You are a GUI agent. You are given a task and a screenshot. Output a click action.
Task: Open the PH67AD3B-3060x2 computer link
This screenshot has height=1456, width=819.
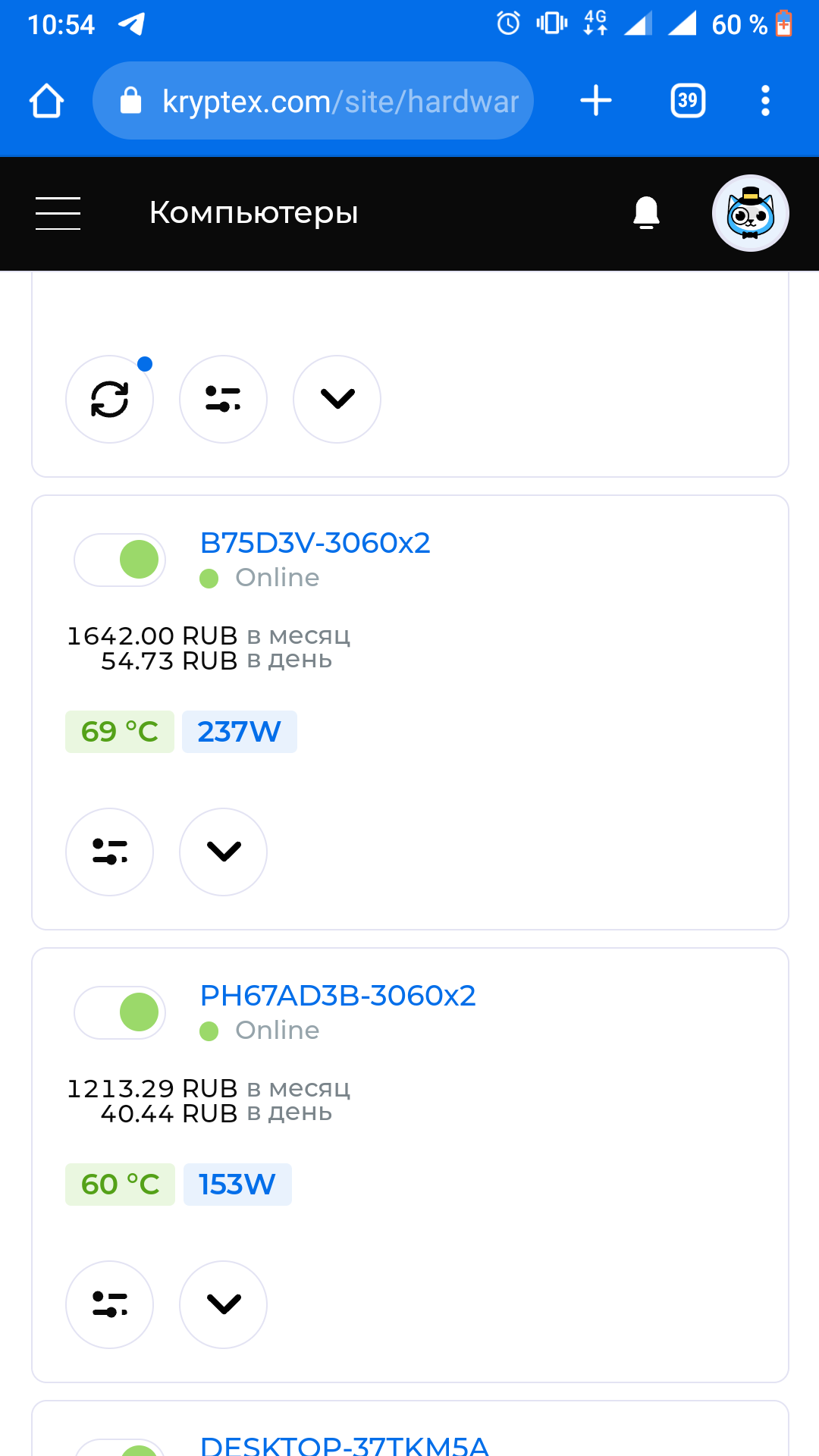point(337,996)
